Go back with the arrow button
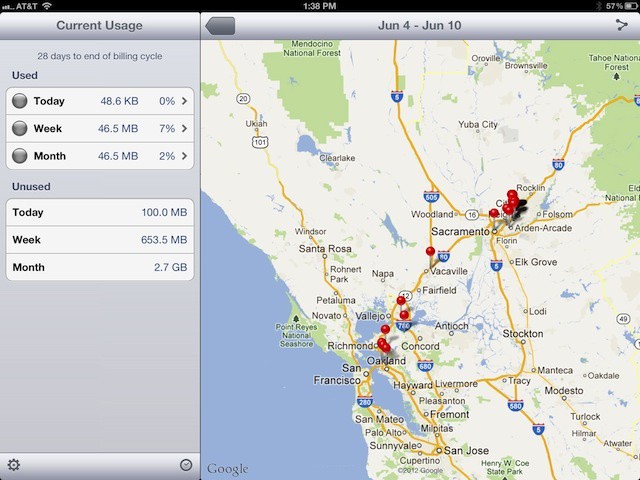The height and width of the screenshot is (480, 640). (x=220, y=26)
